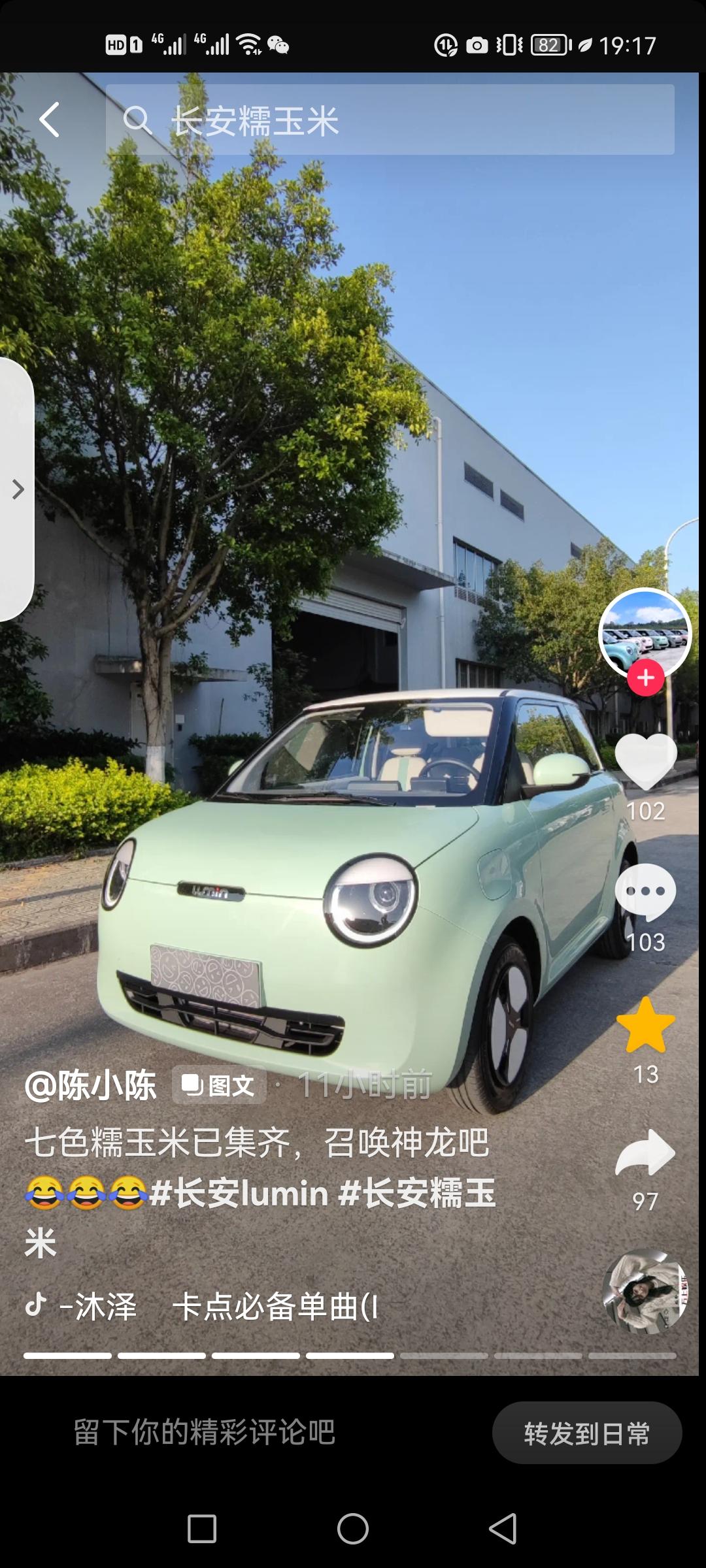
Task: Tap the system home button
Action: coord(353,1529)
